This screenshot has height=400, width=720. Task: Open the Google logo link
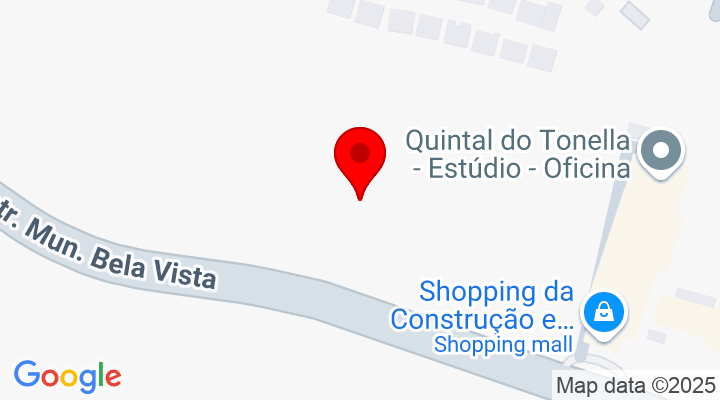(x=68, y=376)
